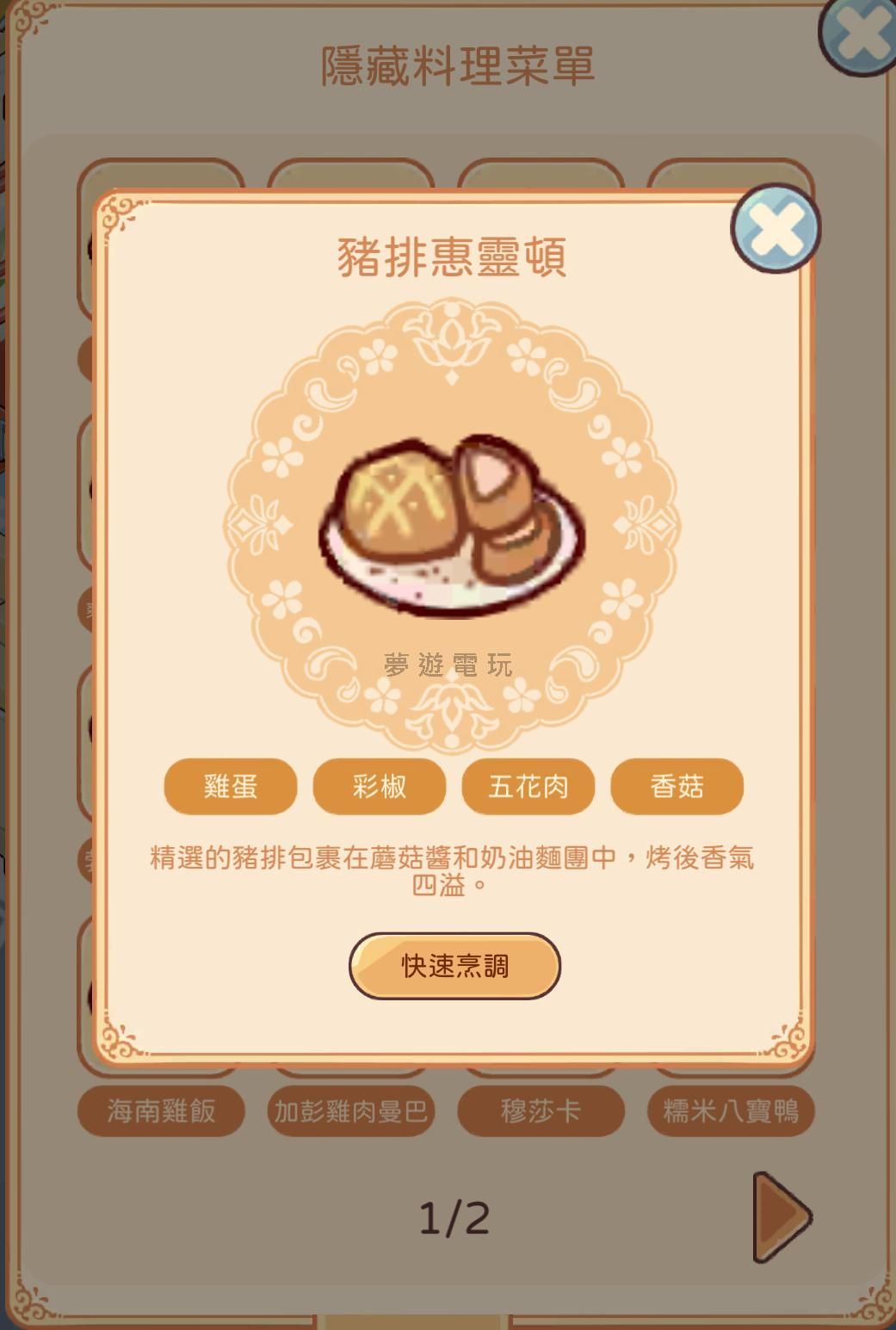Screen dimensions: 896x1330
Task: Select the 五花肉 ingredient chip
Action: pyautogui.click(x=528, y=786)
